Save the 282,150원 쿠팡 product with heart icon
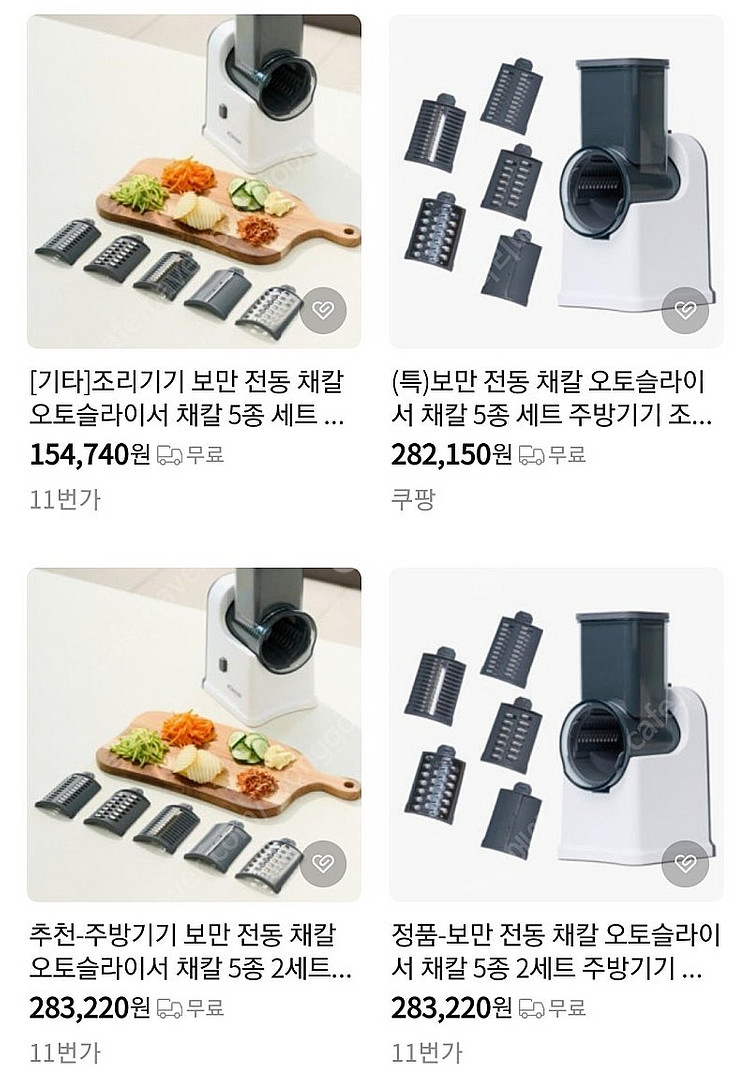The height and width of the screenshot is (1087, 750). click(685, 310)
